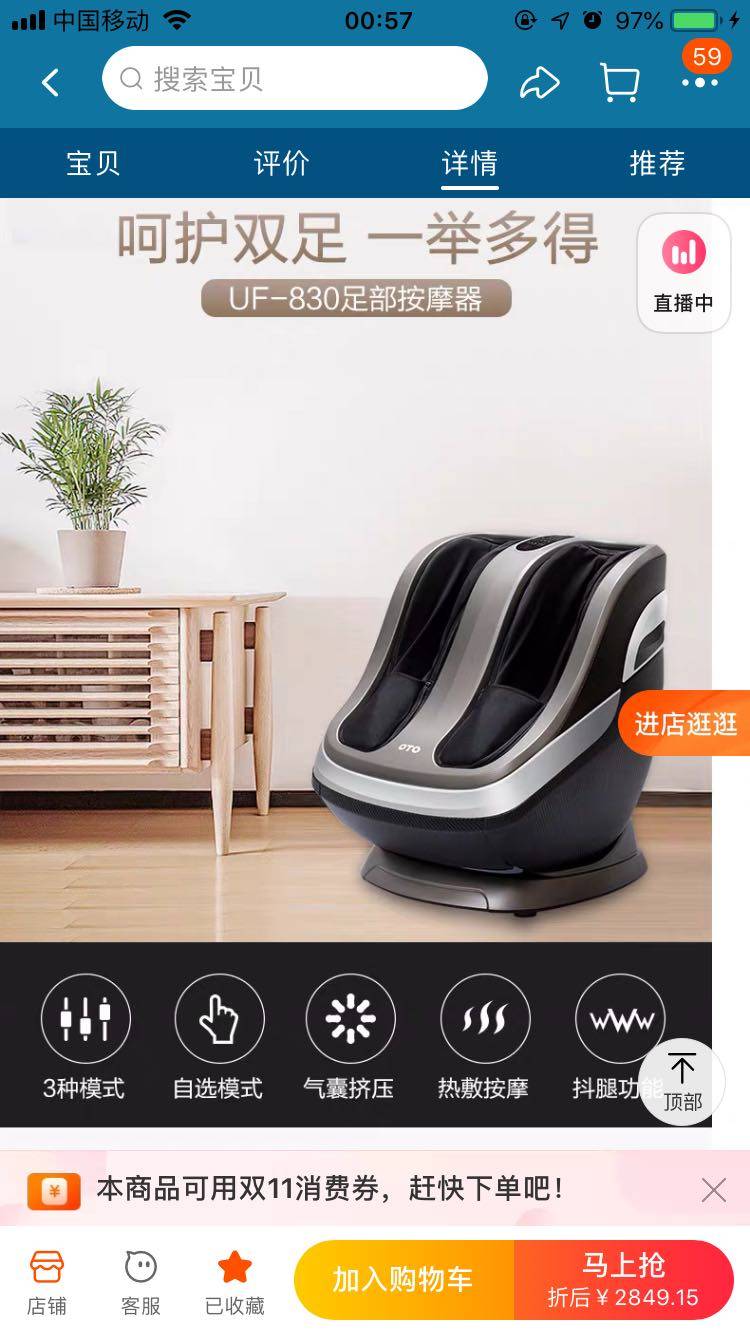Select the 详情 tab
The width and height of the screenshot is (750, 1334).
[469, 163]
